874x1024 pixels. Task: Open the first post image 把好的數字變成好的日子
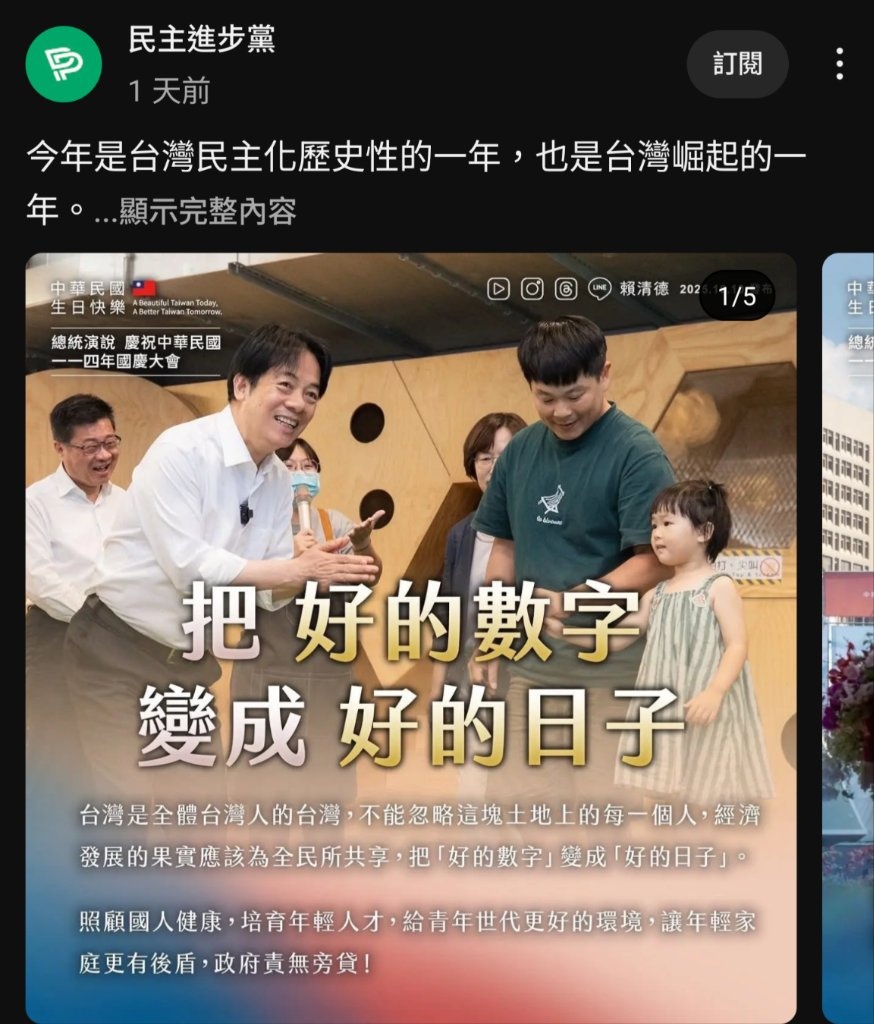pyautogui.click(x=410, y=638)
